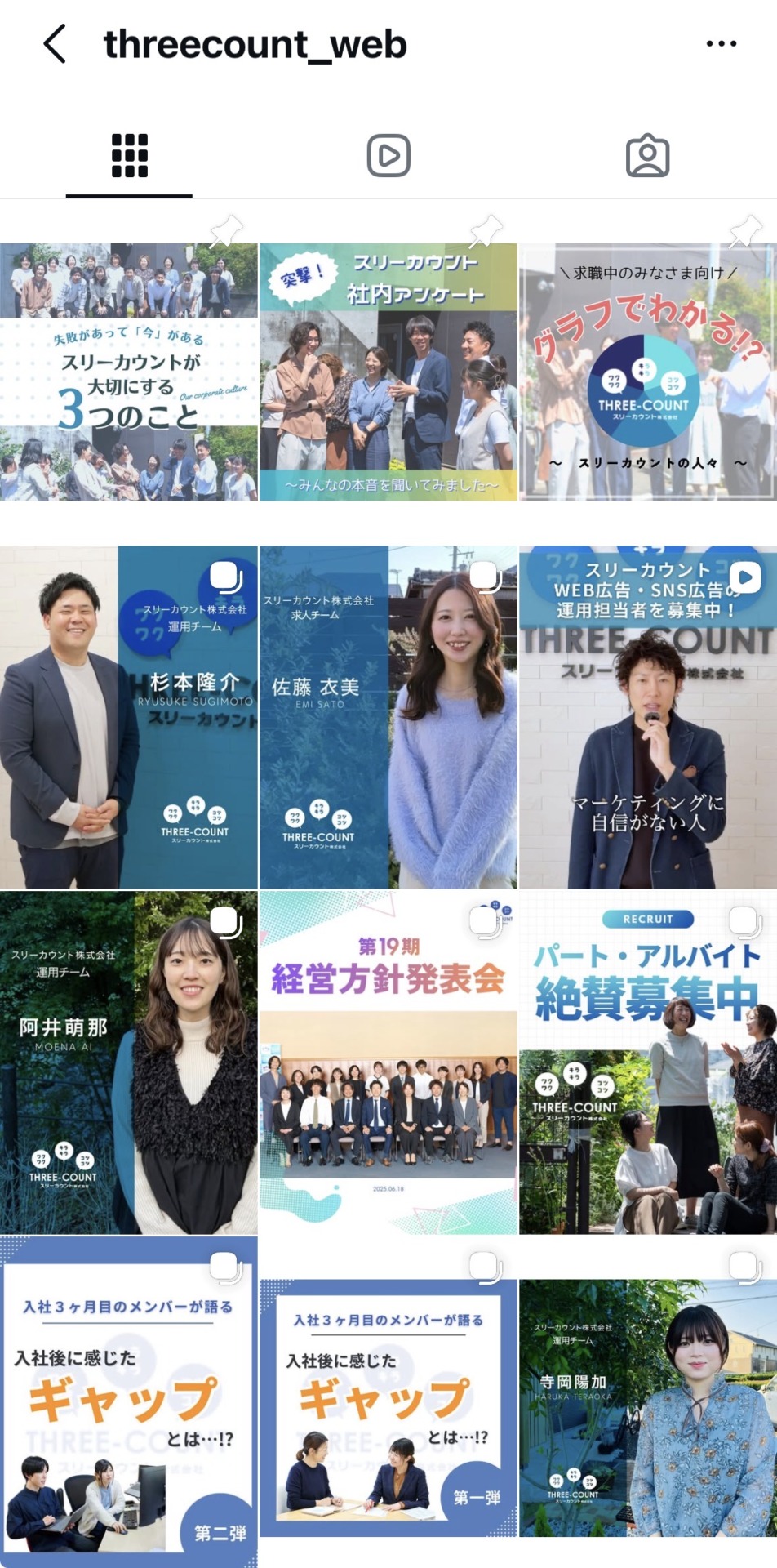Open the three-dot overflow menu
The image size is (777, 1568).
click(721, 44)
